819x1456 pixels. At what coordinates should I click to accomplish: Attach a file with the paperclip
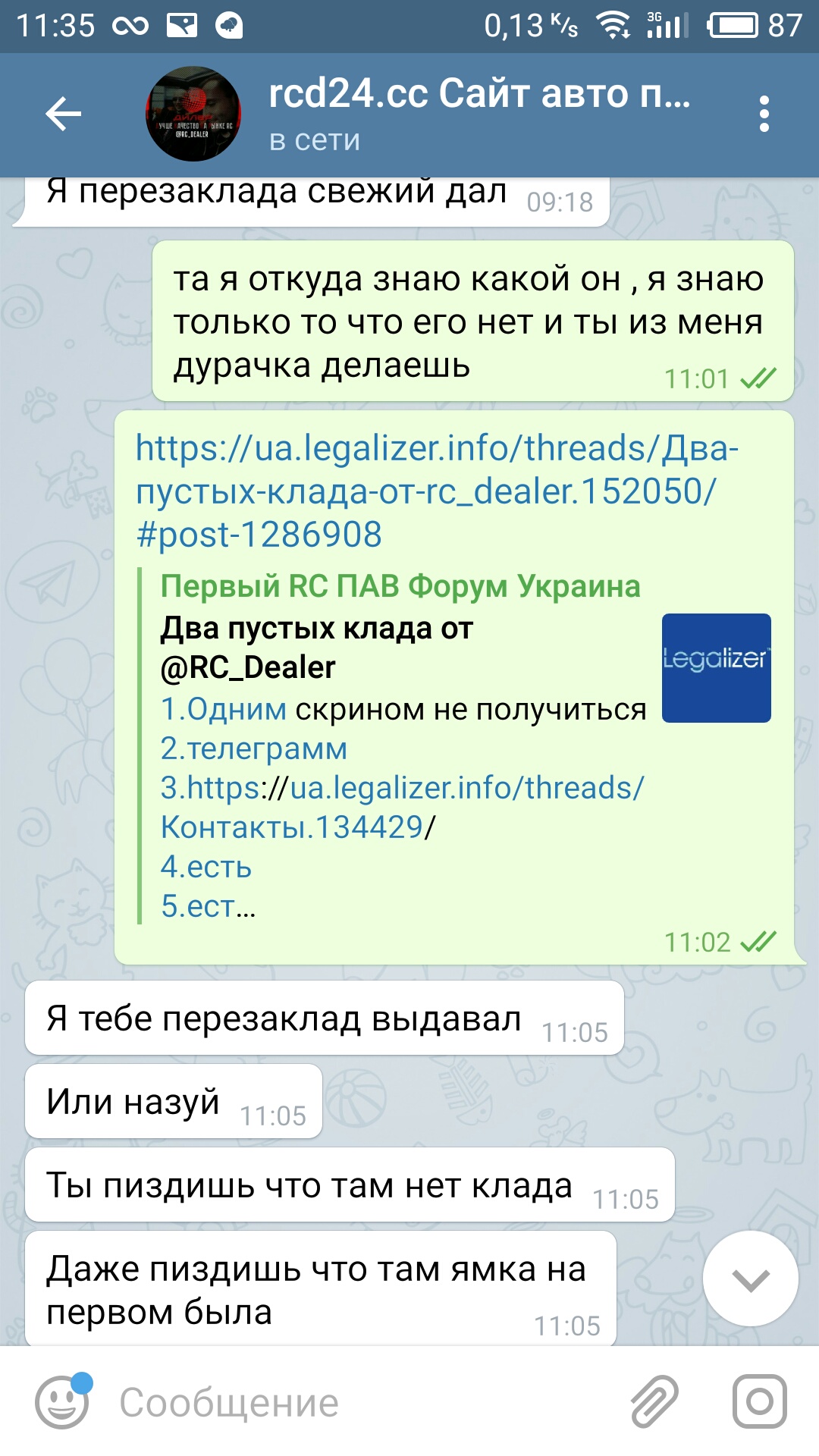pos(654,1402)
